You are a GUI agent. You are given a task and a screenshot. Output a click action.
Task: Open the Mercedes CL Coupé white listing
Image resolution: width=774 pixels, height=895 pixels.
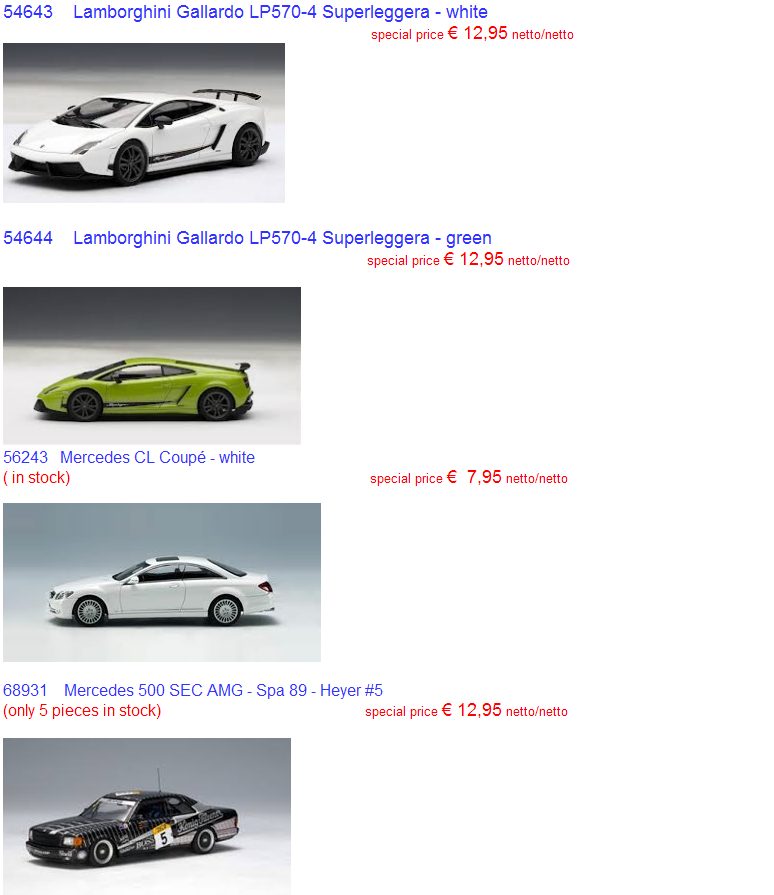pyautogui.click(x=157, y=458)
